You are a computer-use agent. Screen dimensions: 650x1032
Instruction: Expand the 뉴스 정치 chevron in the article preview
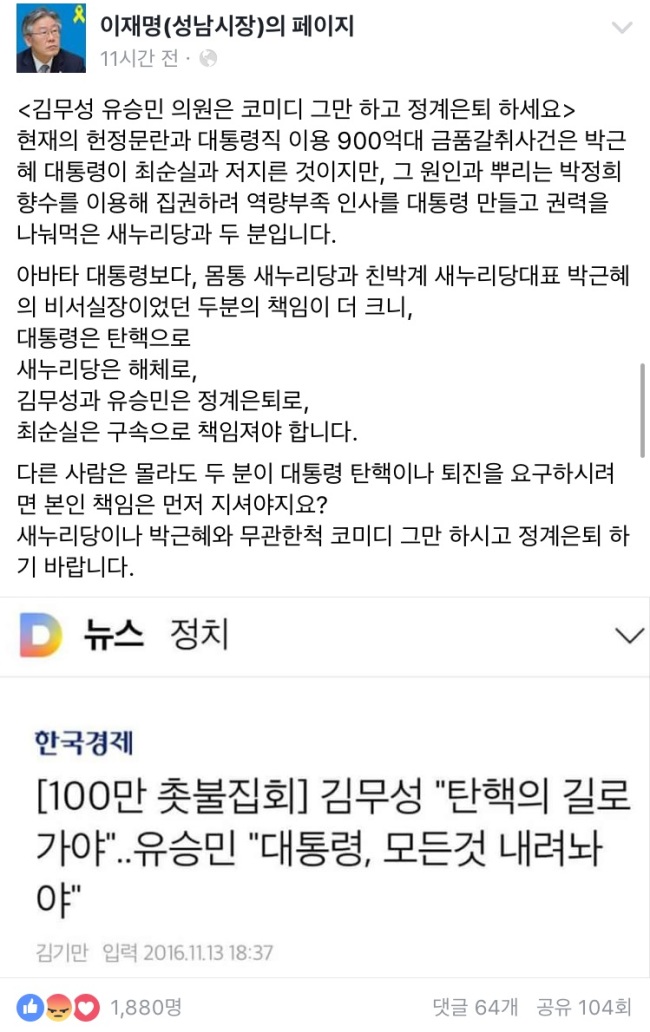[629, 636]
